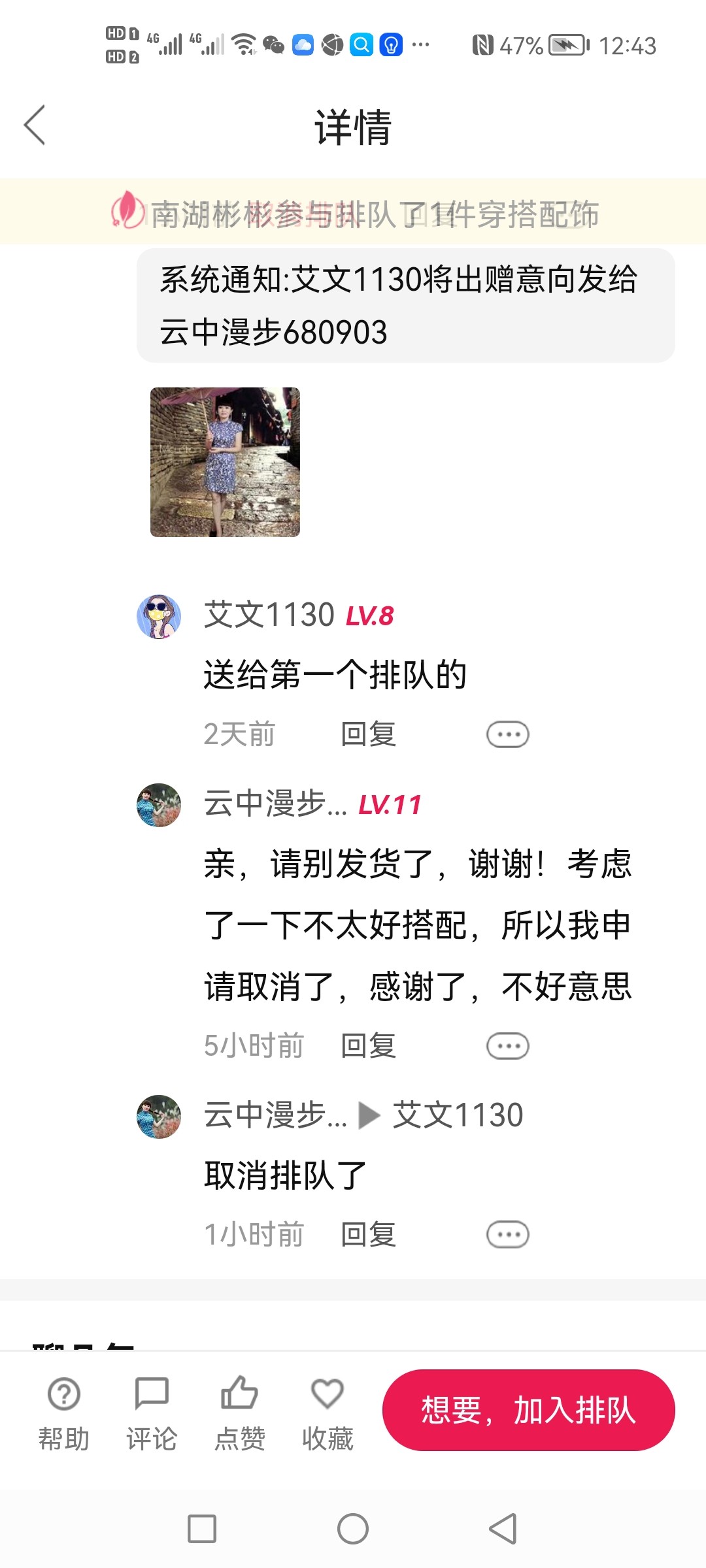Open more options on the 2天前 comment
Screen dimensions: 706x1568
point(507,734)
